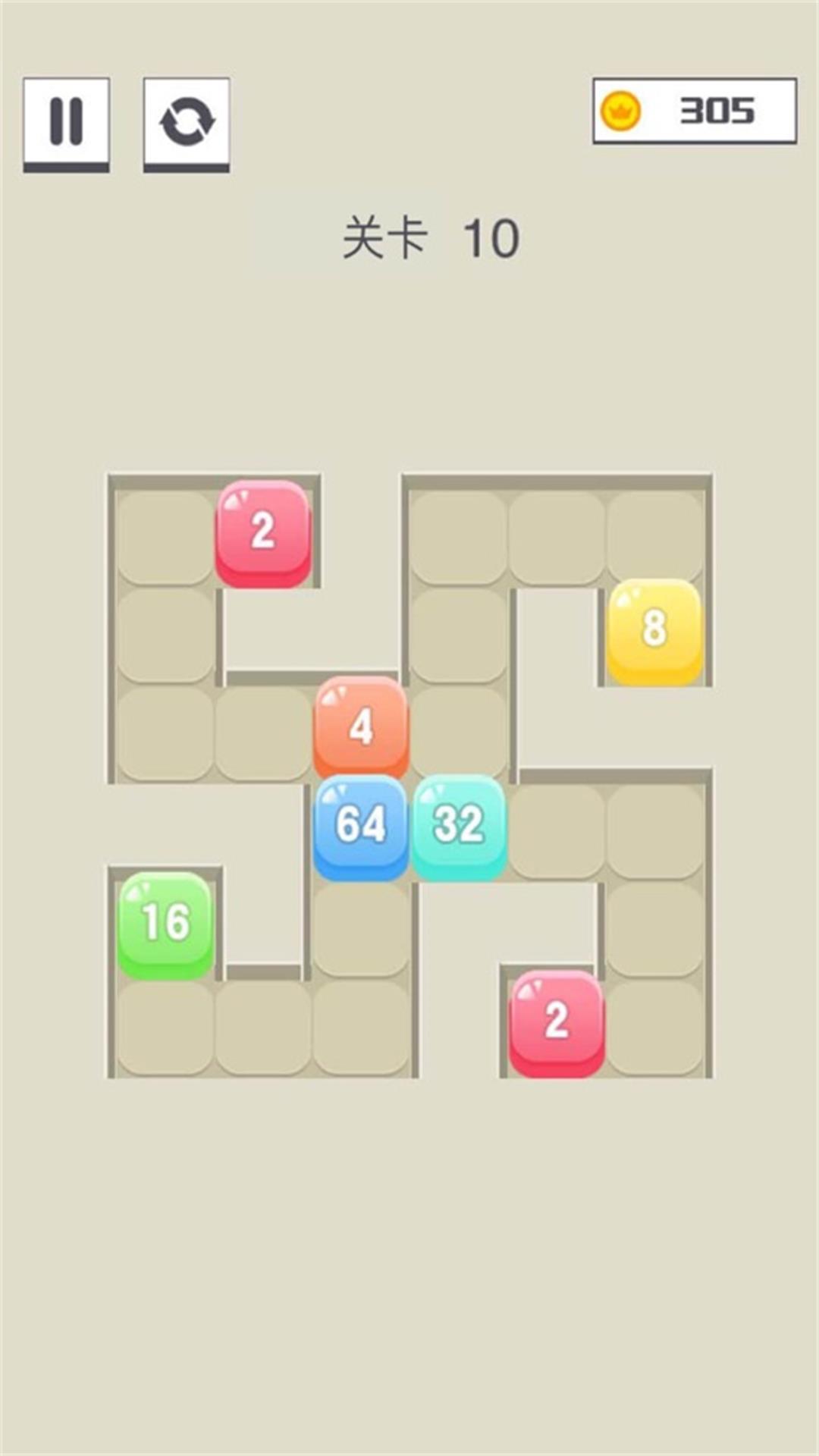Click the green 16 tile
The height and width of the screenshot is (1456, 819).
[x=165, y=921]
